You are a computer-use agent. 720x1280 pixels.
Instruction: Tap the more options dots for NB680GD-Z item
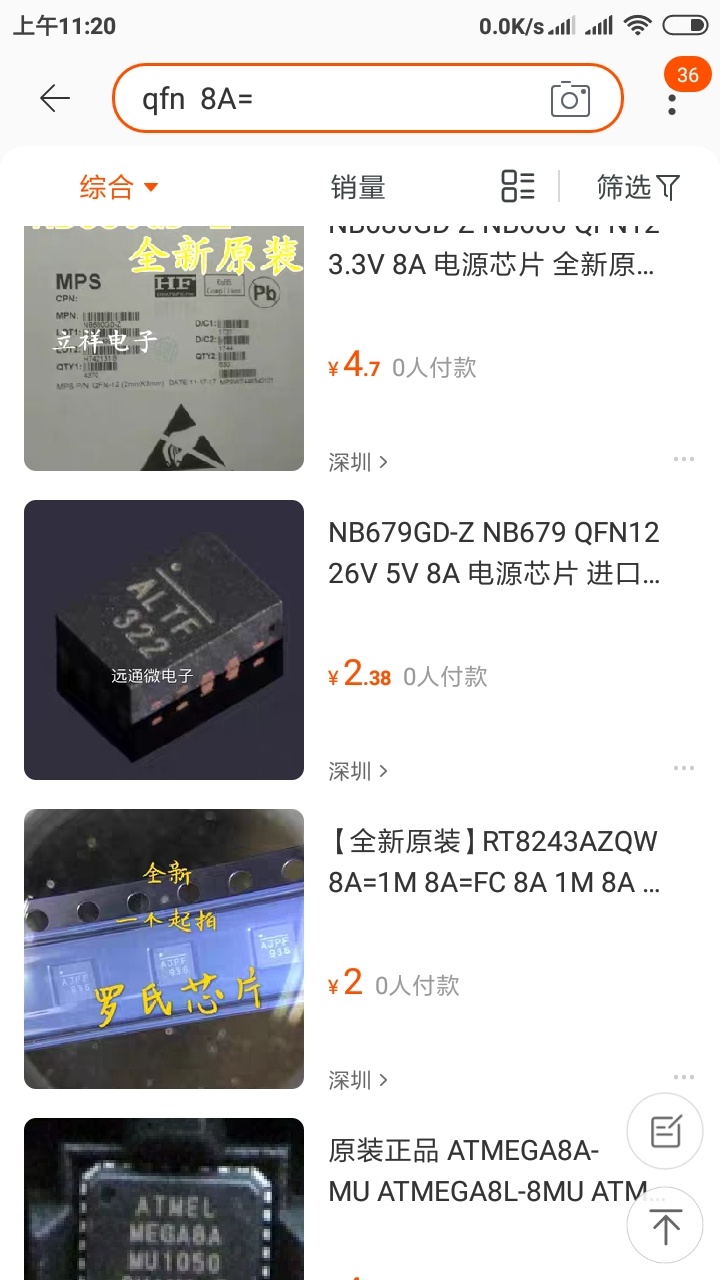tap(684, 459)
